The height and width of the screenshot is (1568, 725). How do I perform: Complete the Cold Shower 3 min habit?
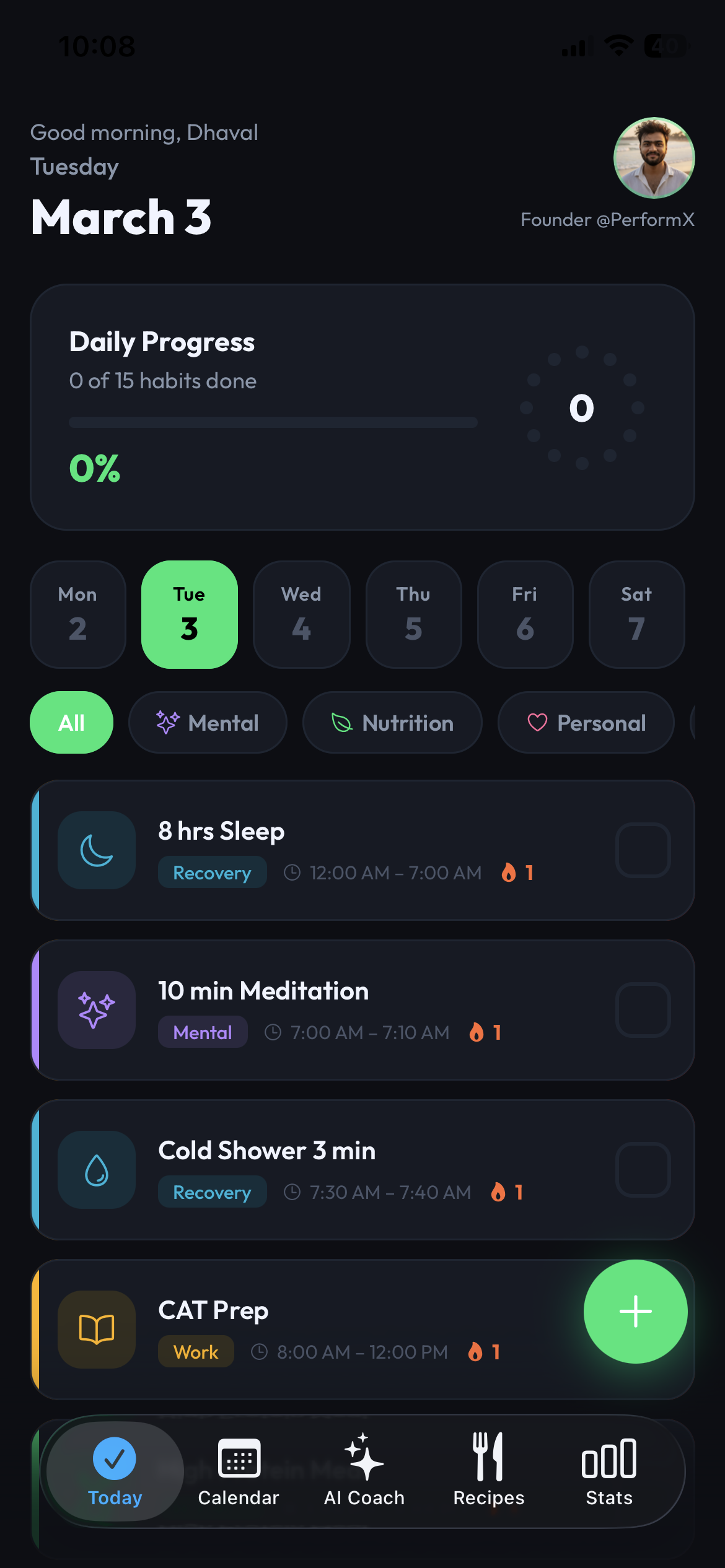(x=643, y=1169)
